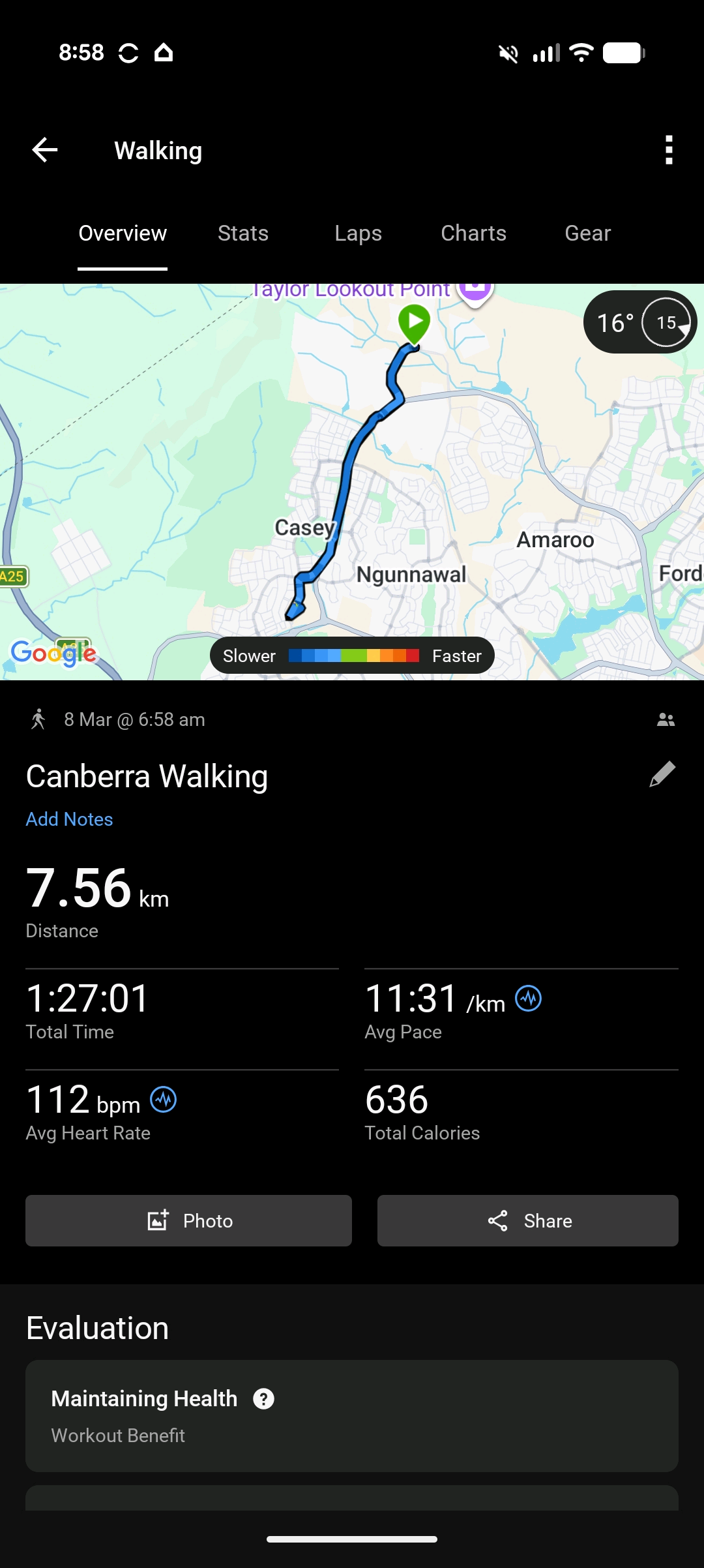Tap info icon next to Avg Heart Rate
This screenshot has height=1568, width=704.
pyautogui.click(x=163, y=1100)
